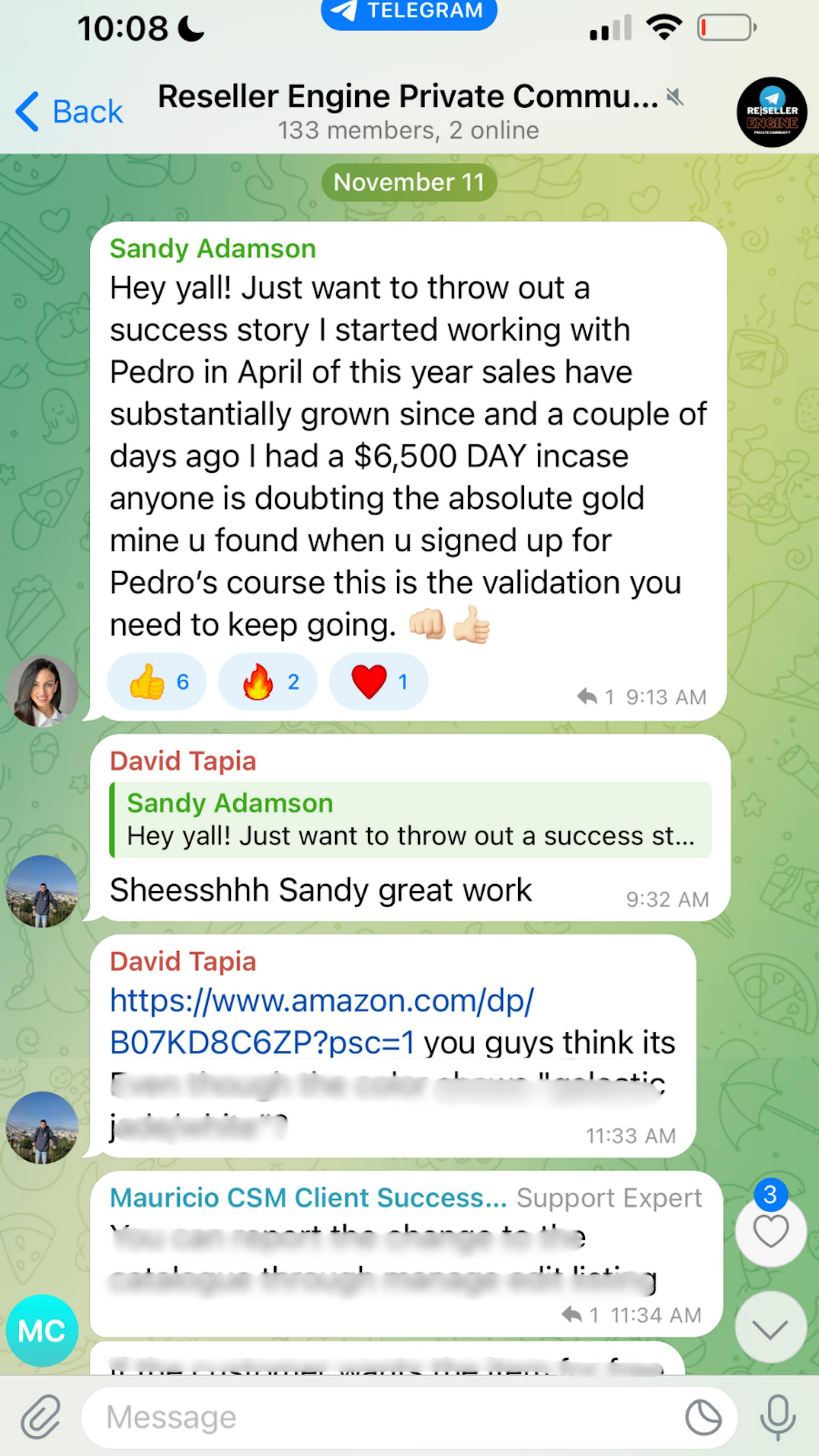
Task: Open Mauricio's MC avatar
Action: coord(42,1331)
